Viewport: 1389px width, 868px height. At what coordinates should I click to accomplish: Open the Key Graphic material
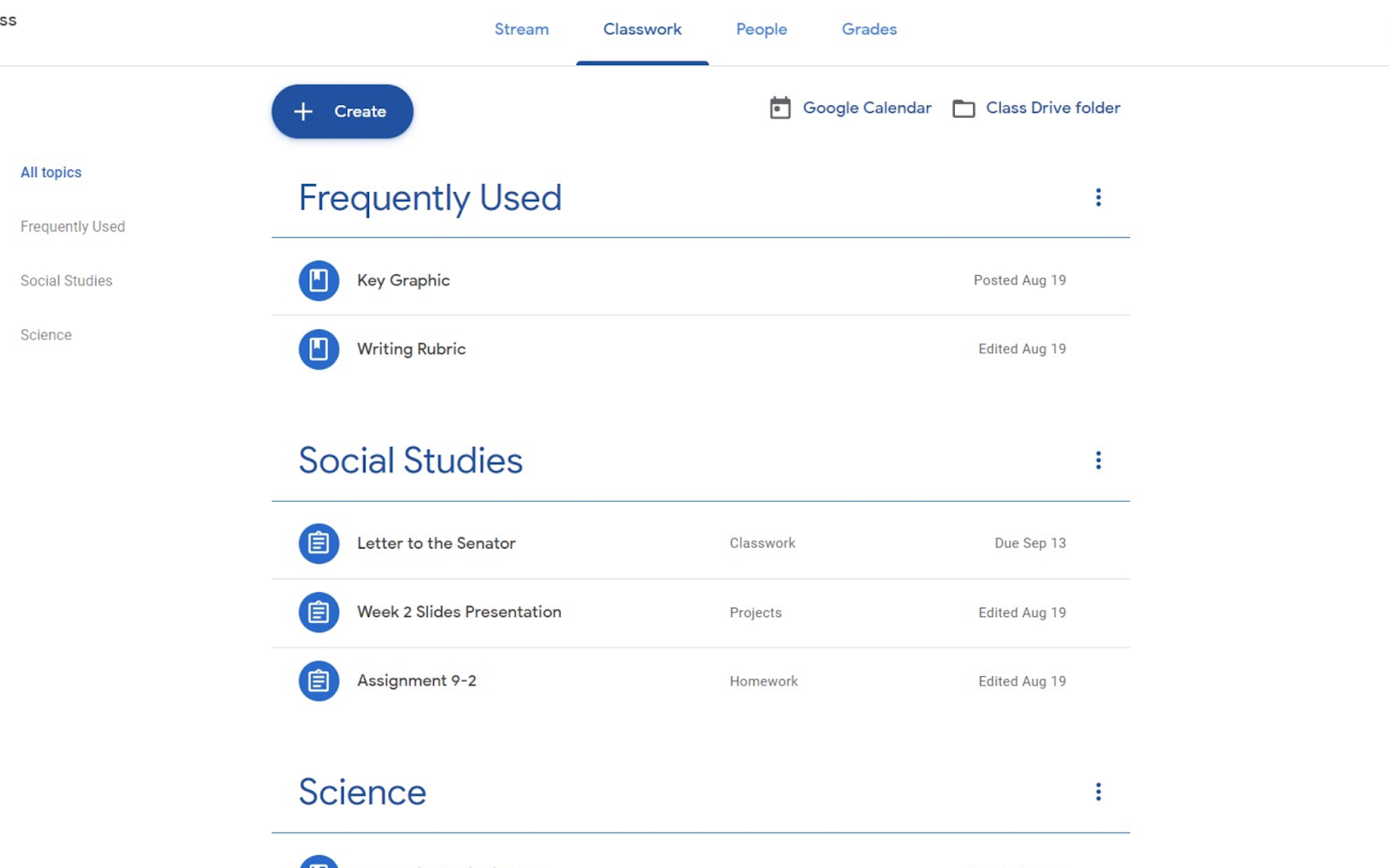[x=701, y=280]
